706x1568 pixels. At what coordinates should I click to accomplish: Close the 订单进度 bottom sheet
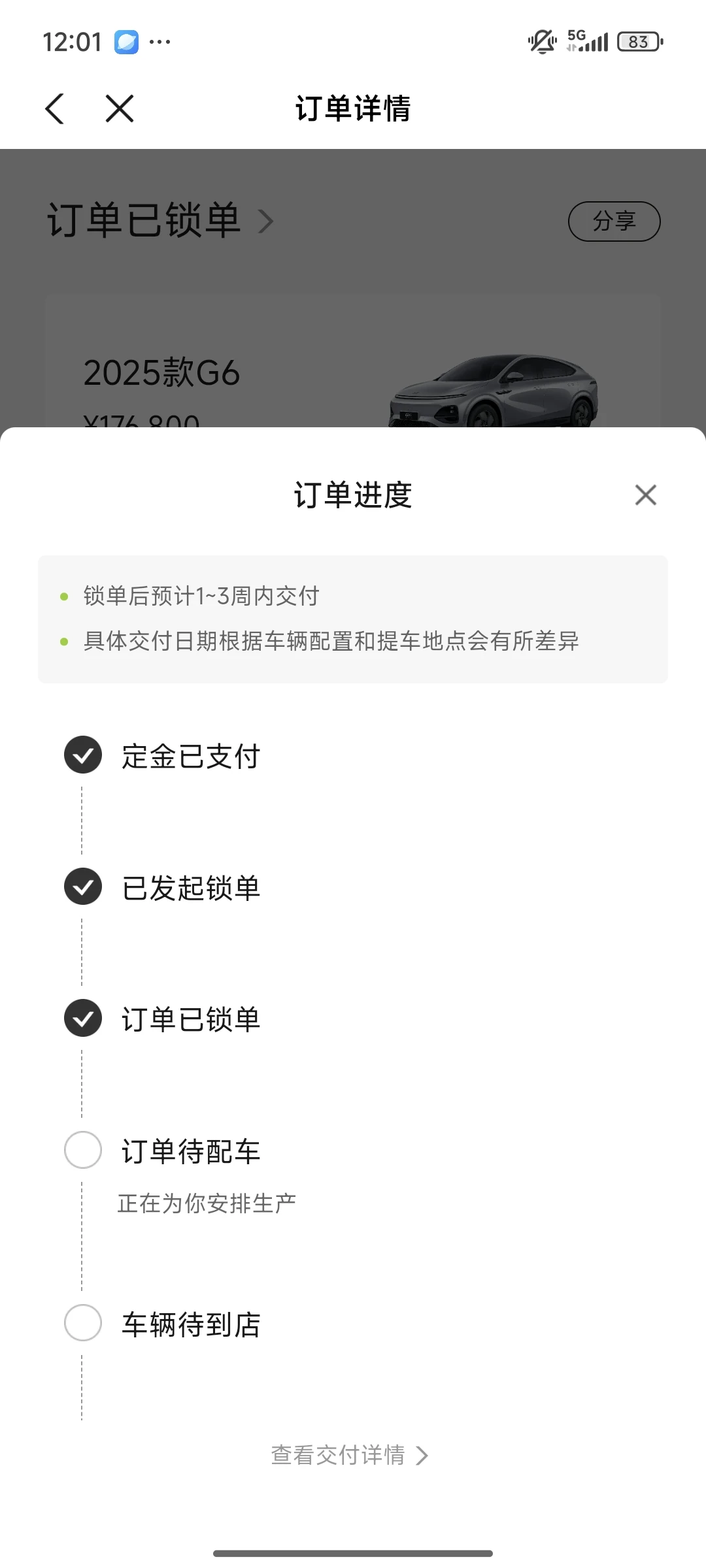(645, 495)
